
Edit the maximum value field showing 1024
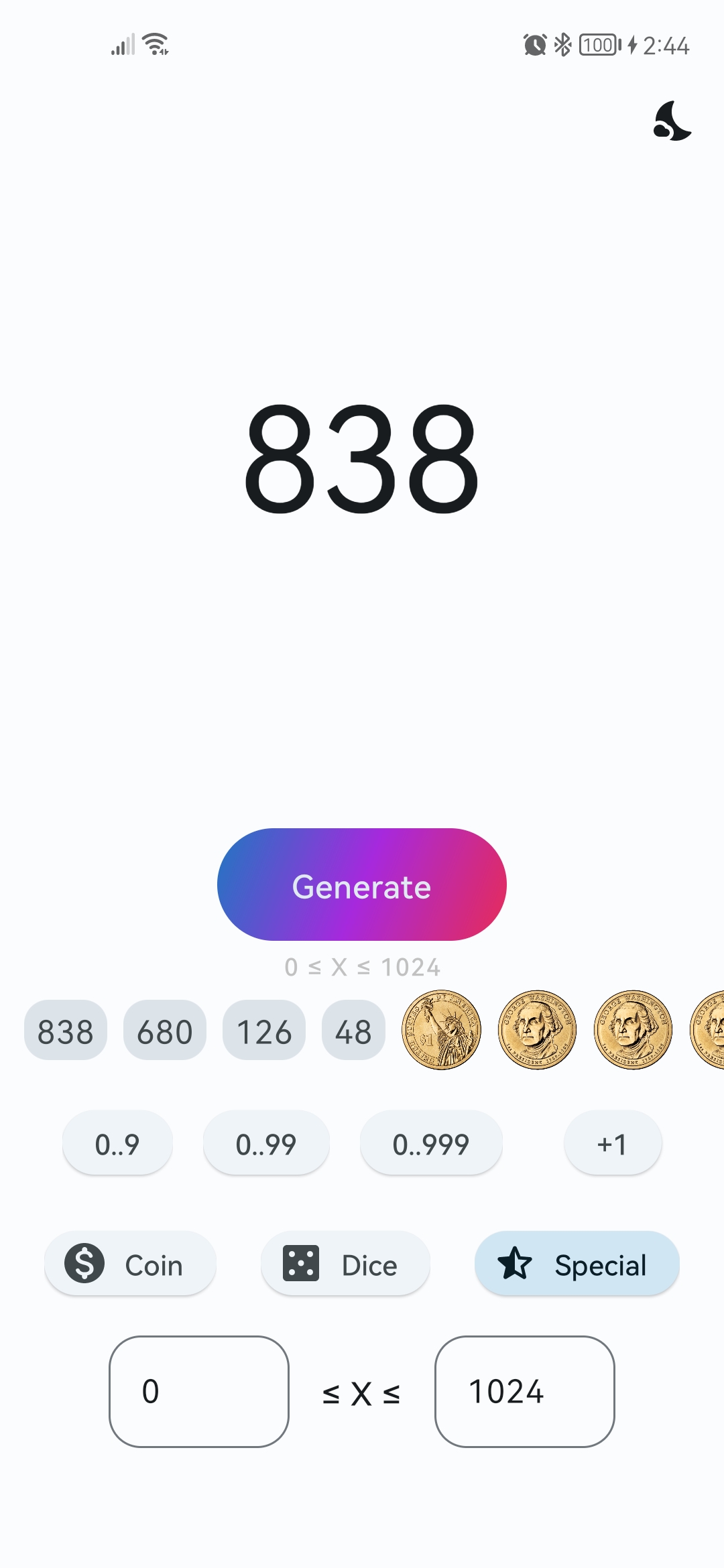525,1392
